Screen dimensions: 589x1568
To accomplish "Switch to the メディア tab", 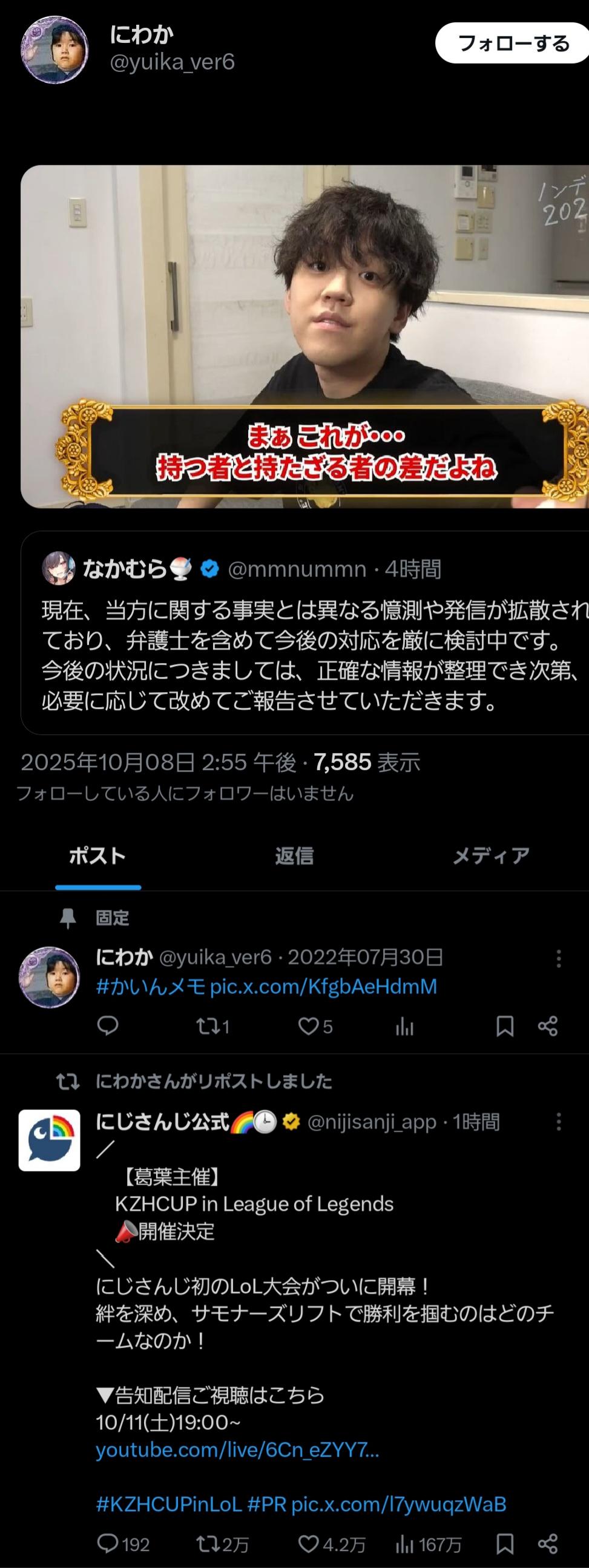I will (491, 856).
